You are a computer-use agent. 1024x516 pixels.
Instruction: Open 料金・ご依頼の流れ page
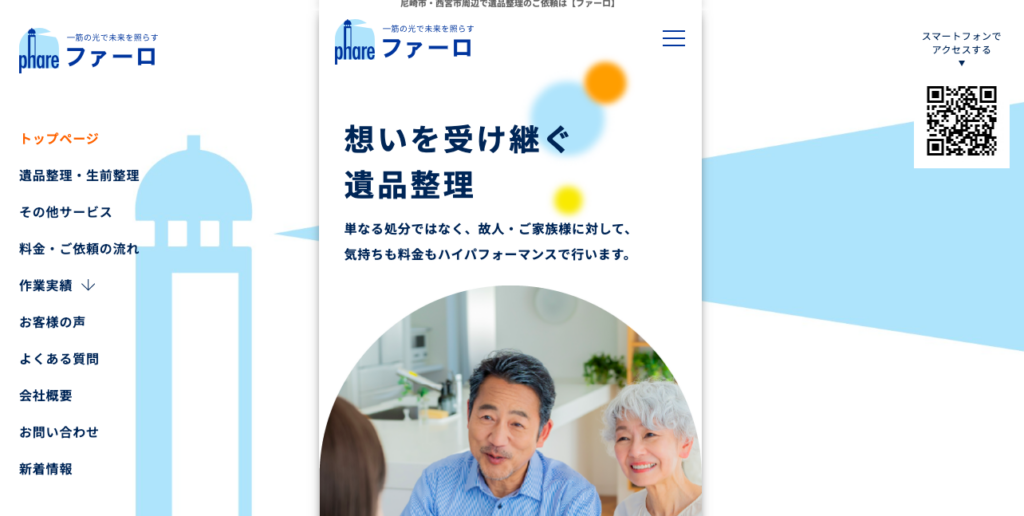pos(79,248)
